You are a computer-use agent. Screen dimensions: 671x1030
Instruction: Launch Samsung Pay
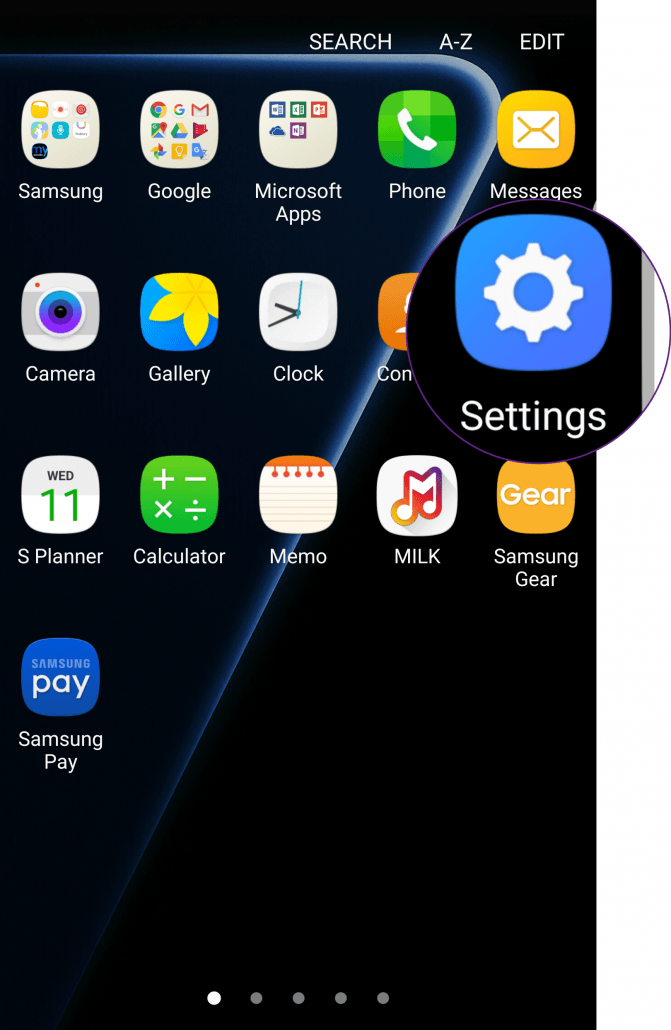click(60, 678)
